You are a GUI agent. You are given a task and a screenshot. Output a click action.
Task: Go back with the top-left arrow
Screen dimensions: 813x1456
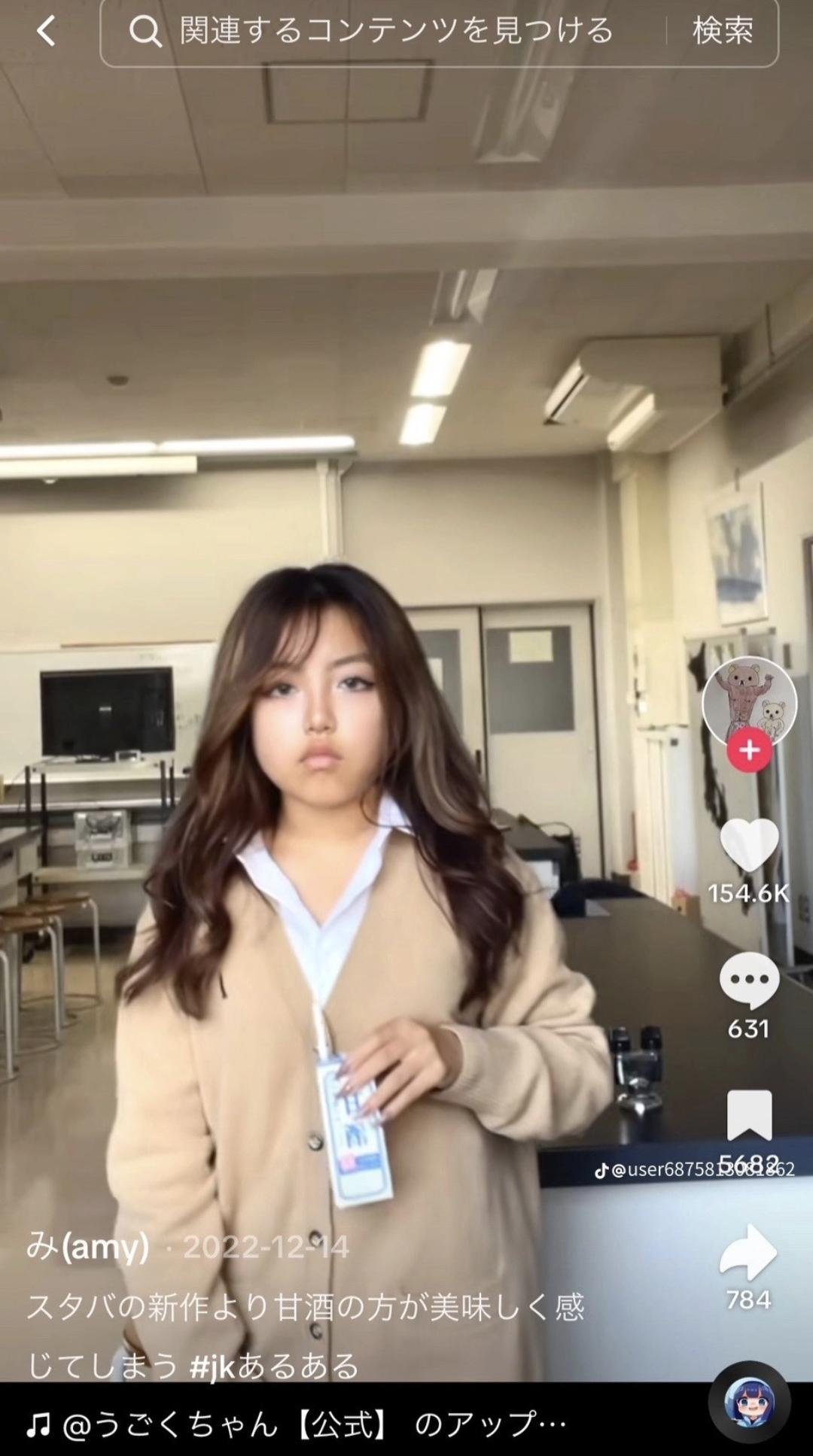tap(46, 32)
